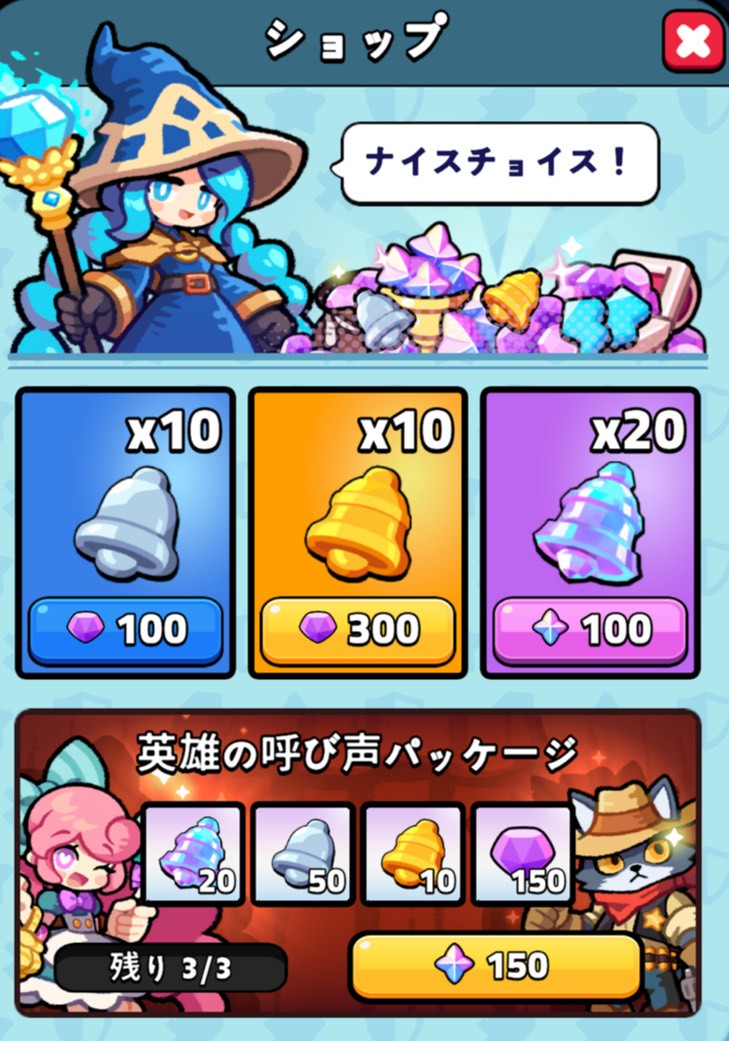Close the shop window
This screenshot has height=1041, width=729.
[x=693, y=42]
